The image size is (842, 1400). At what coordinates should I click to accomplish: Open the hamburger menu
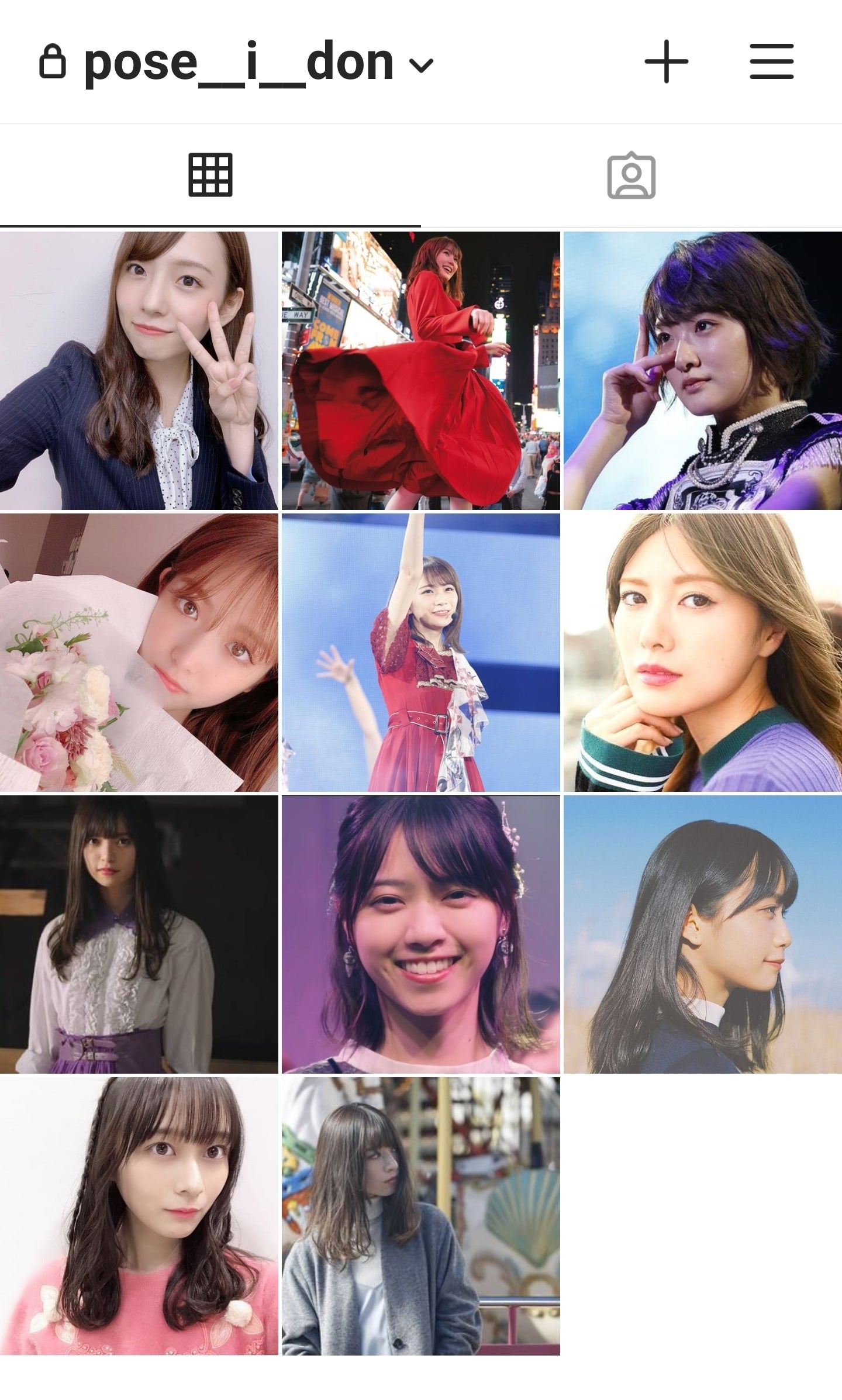(771, 62)
